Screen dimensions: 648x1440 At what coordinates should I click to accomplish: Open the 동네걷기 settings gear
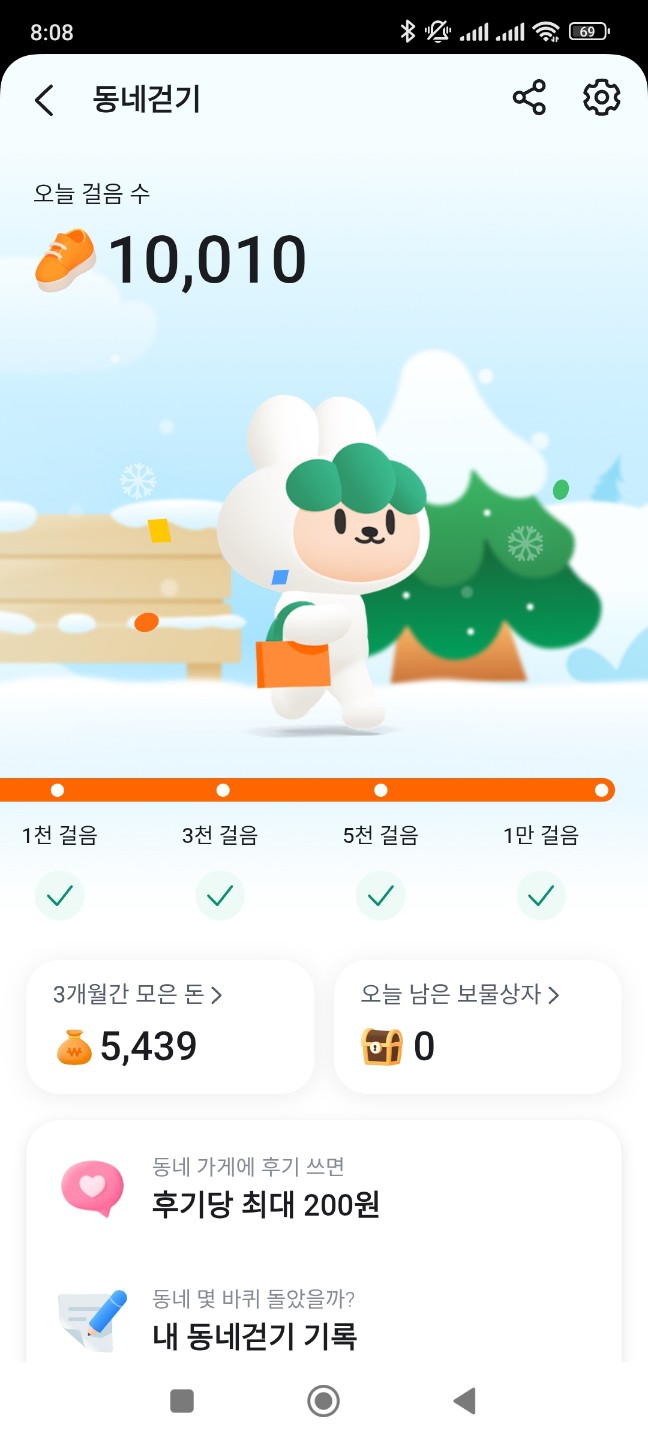(x=601, y=98)
